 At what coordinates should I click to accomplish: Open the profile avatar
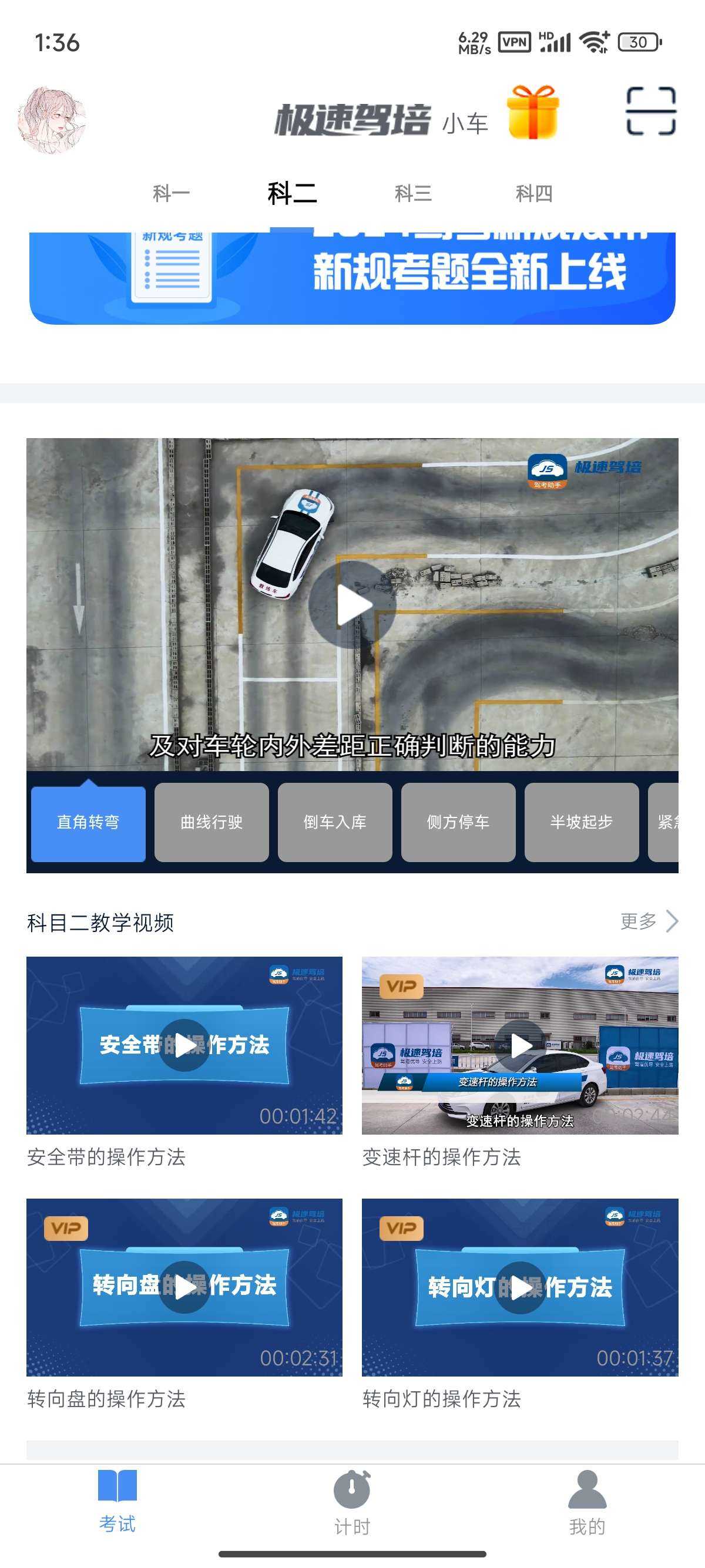[52, 119]
